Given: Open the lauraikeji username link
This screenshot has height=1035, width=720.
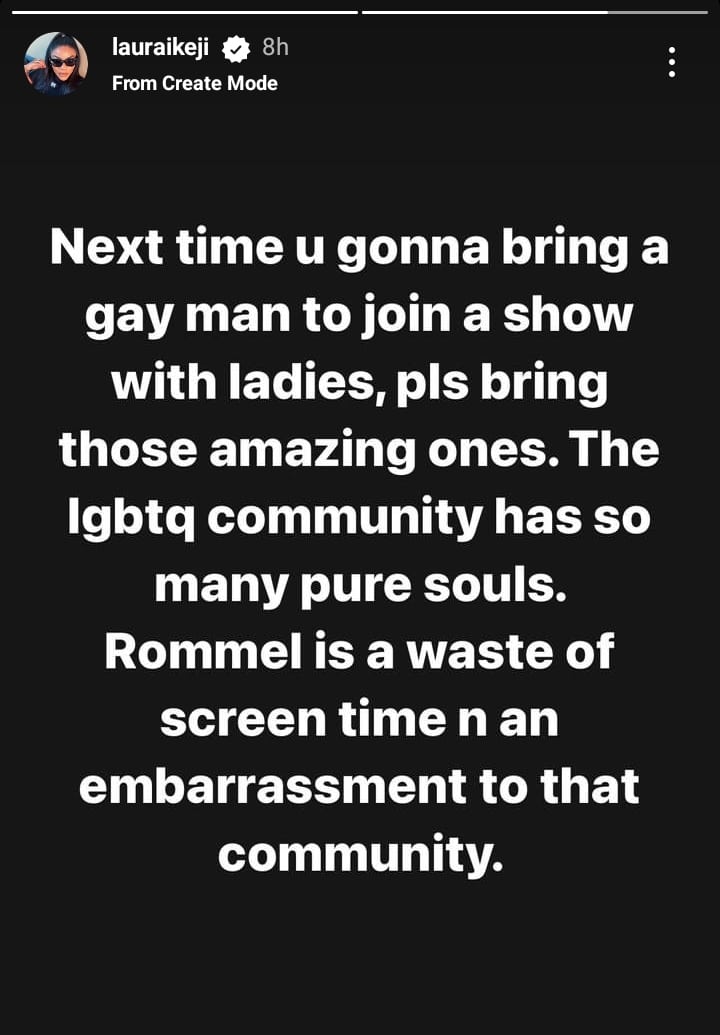Looking at the screenshot, I should tap(160, 47).
